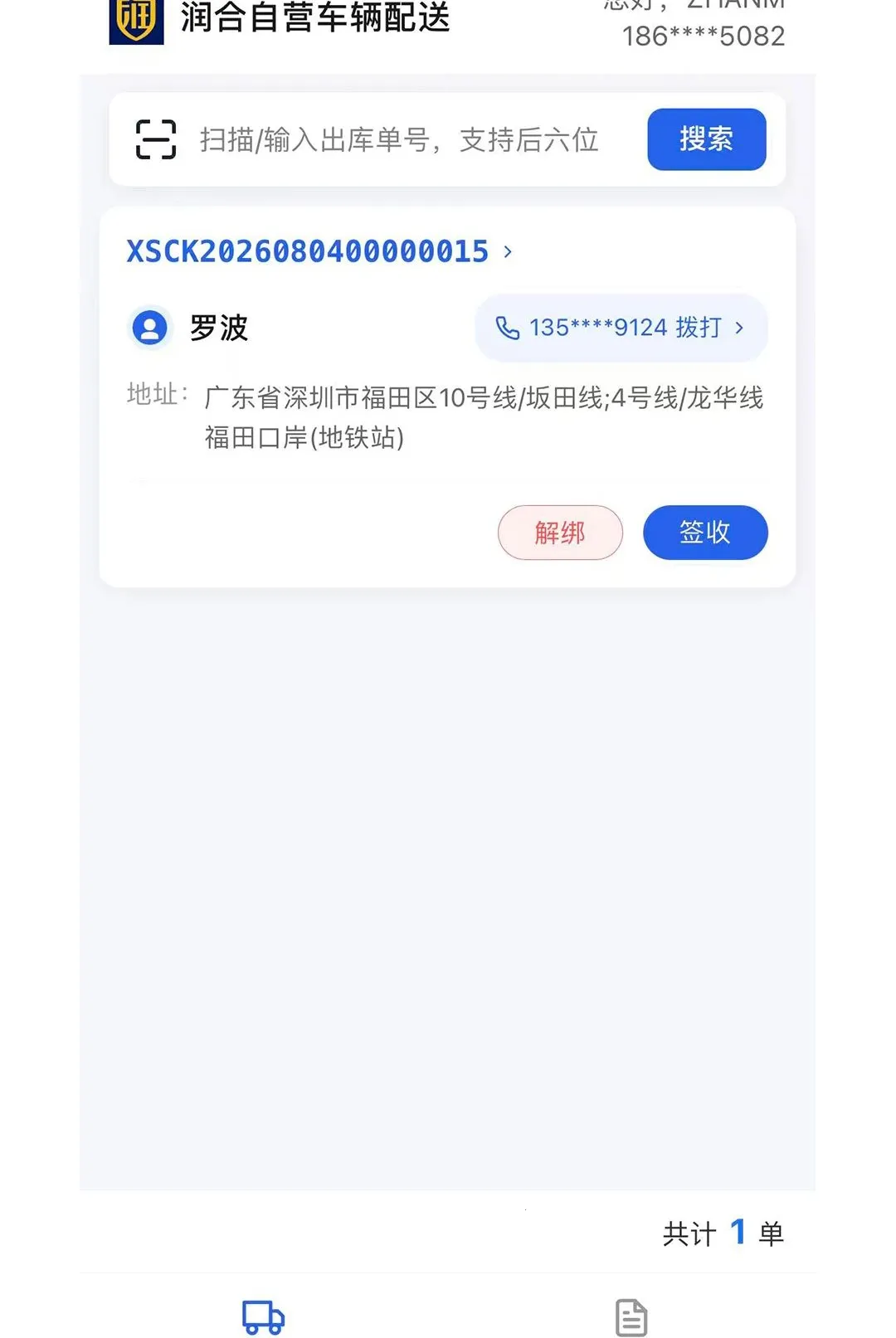
Task: Open order XSCK2026080400000015 details
Action: (x=319, y=251)
